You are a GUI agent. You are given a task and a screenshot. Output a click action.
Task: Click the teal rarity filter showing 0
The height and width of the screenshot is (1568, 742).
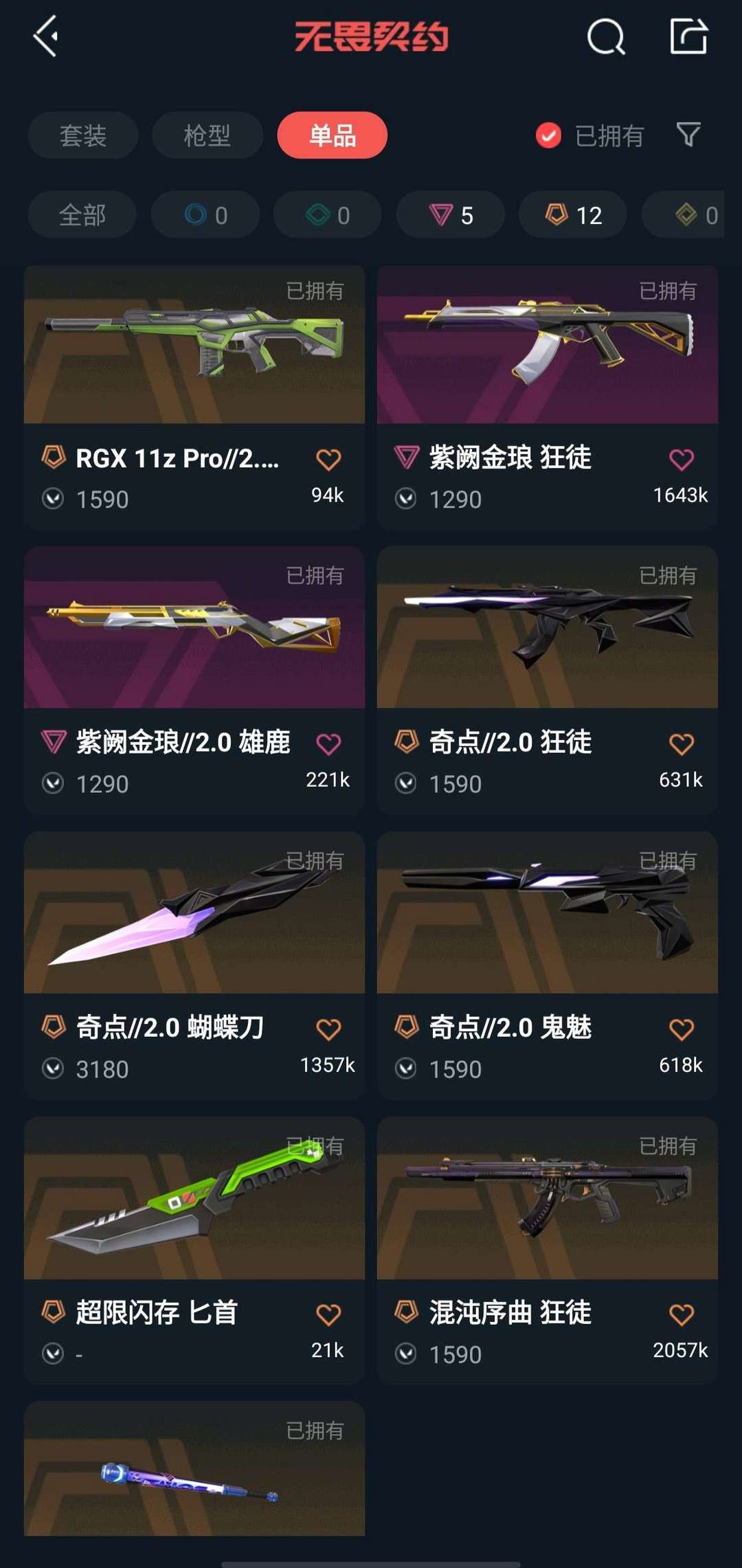coord(326,214)
